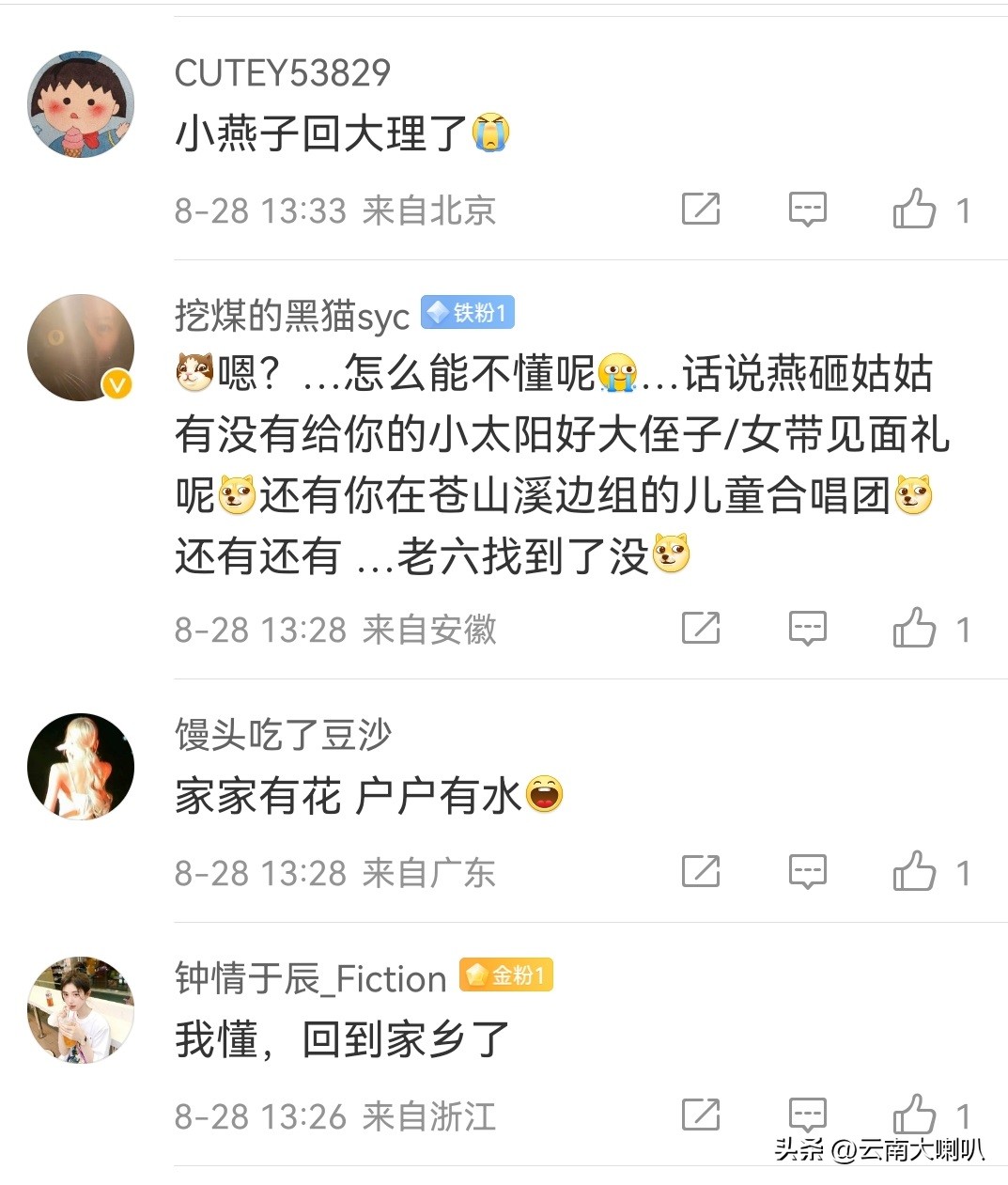This screenshot has width=1008, height=1185.
Task: Open the reply thread for 挖煤的黑猫syc's comment
Action: [806, 628]
